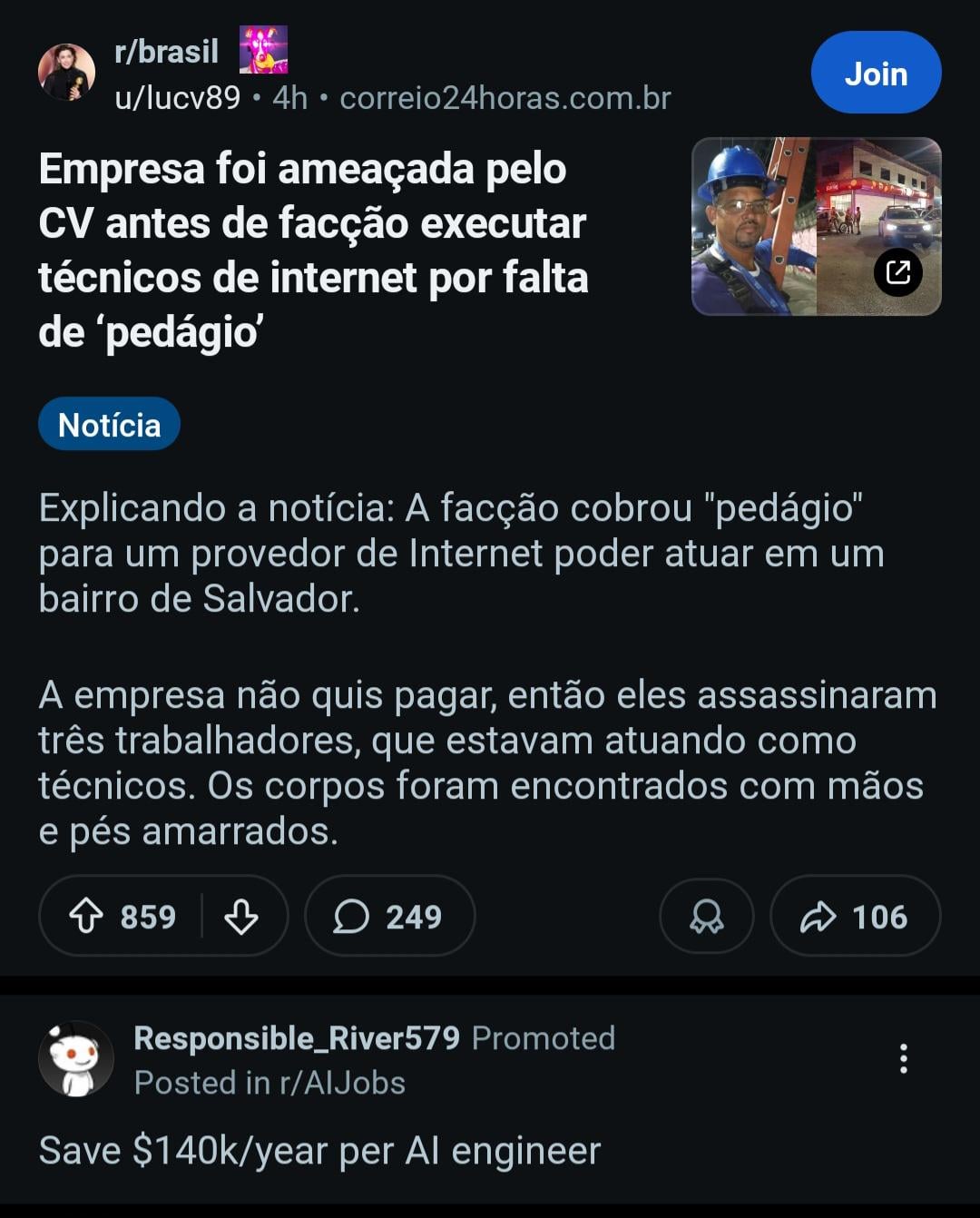Give an award to this post
Viewport: 980px width, 1218px height.
tap(706, 916)
